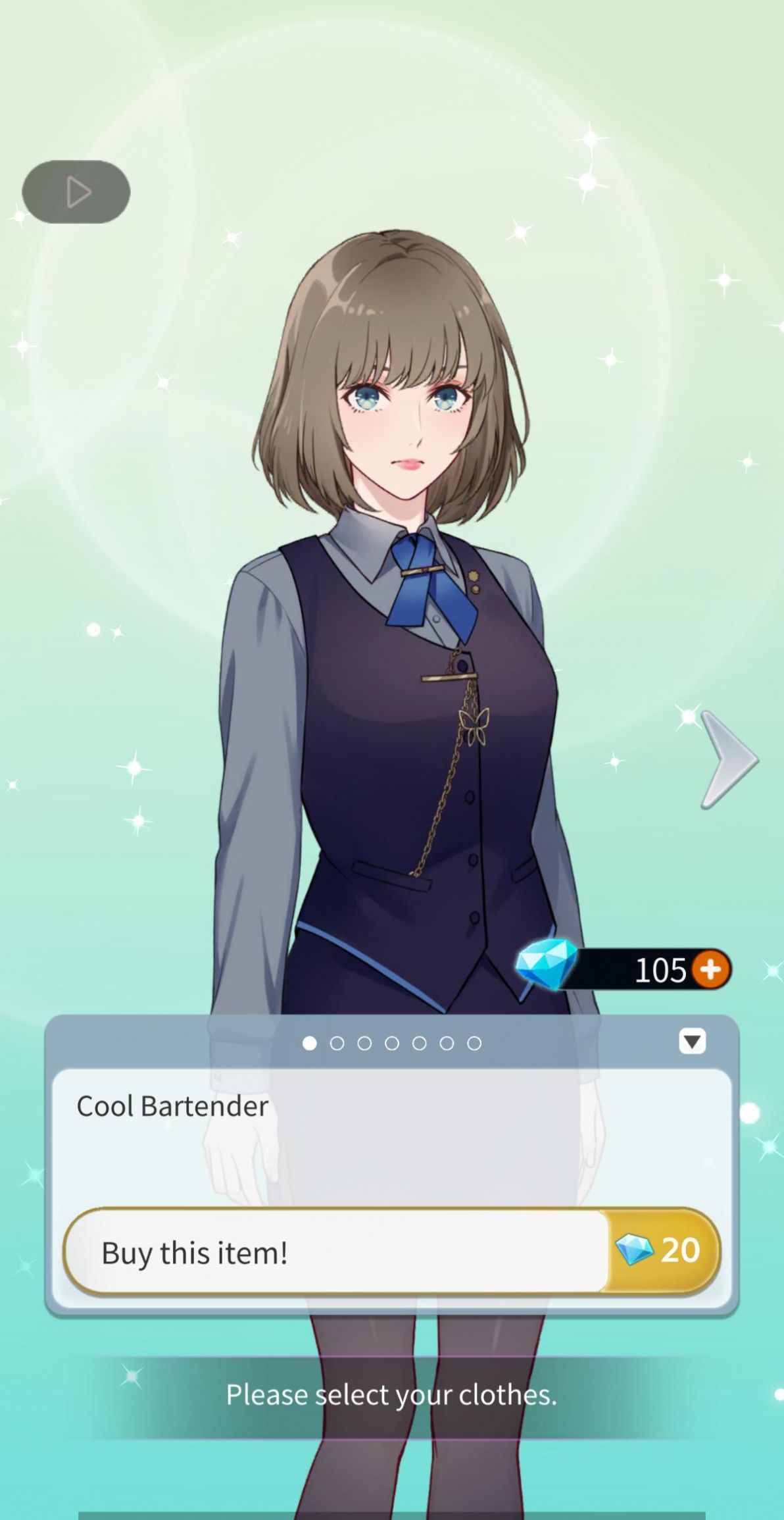Add more diamonds with the plus
The height and width of the screenshot is (1520, 784).
(x=710, y=969)
